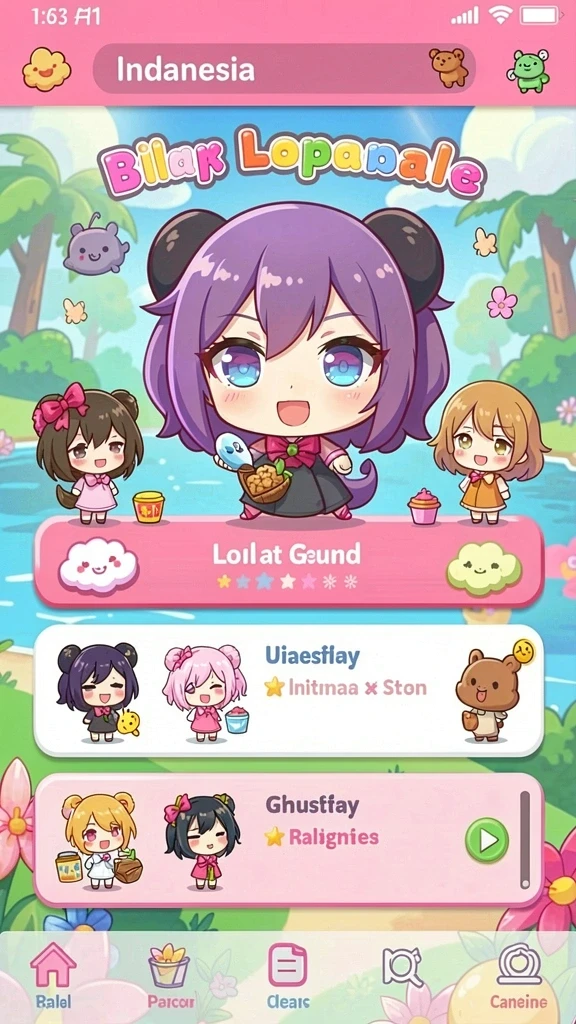The image size is (576, 1024).
Task: Open the search tab with the magnifier icon
Action: (x=402, y=967)
